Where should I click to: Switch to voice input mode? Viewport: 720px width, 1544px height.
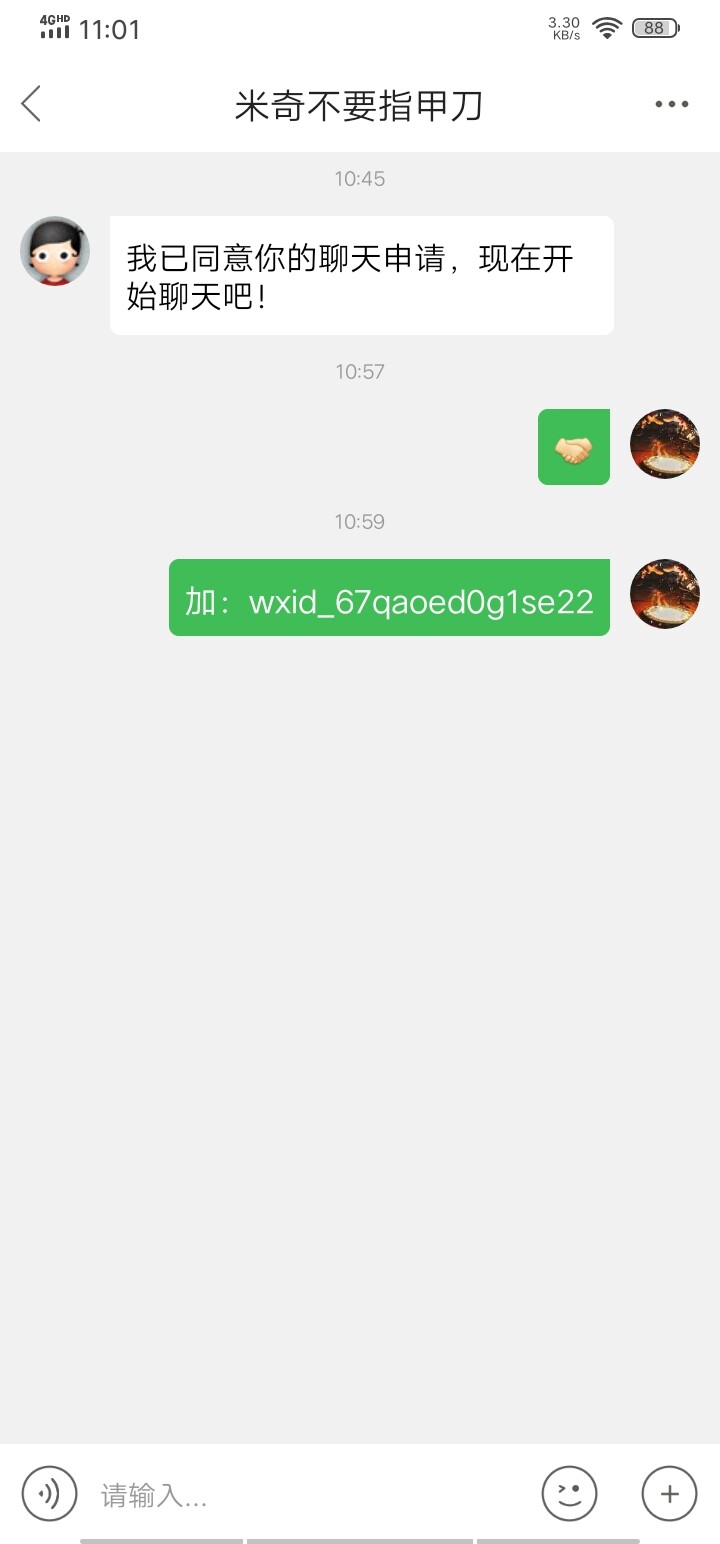point(49,1494)
